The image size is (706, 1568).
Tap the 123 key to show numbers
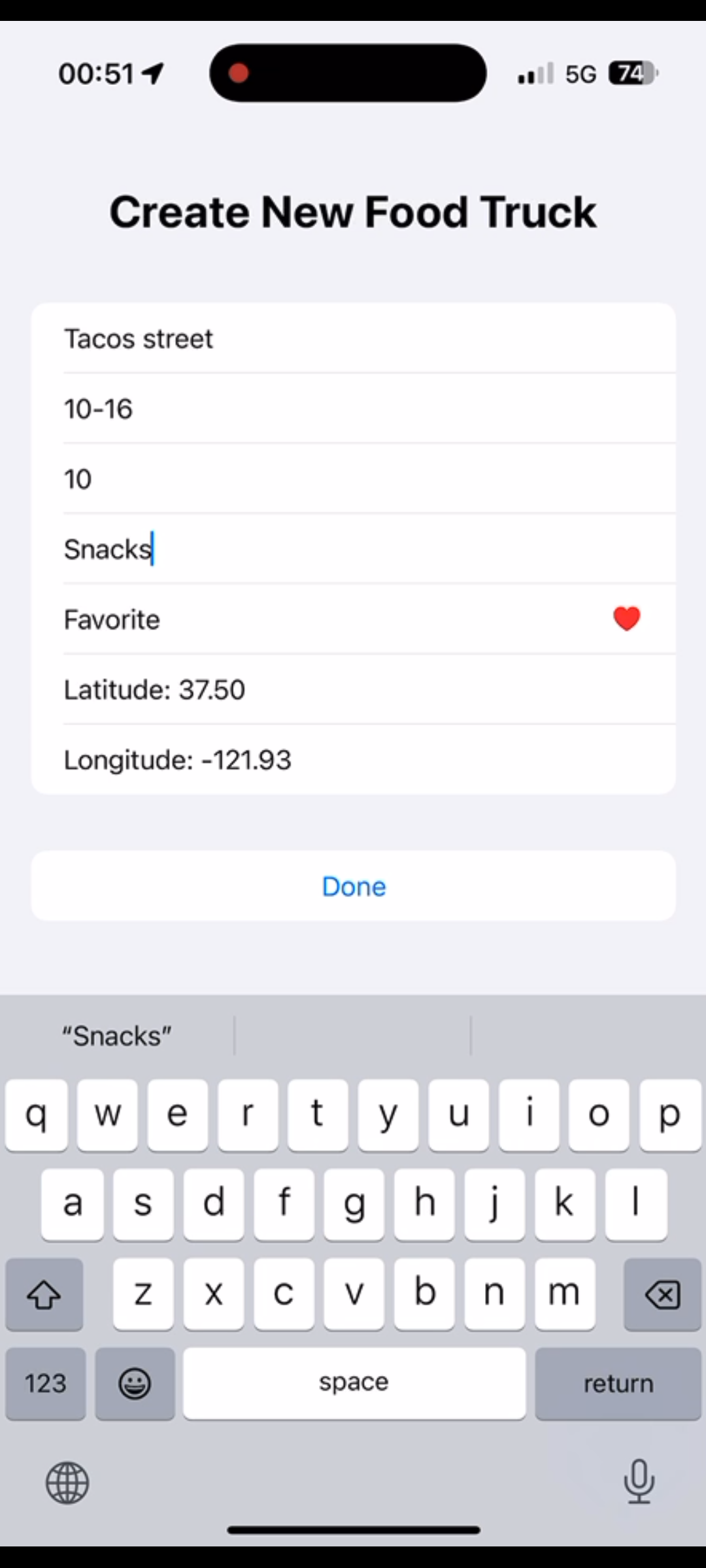coord(44,1383)
